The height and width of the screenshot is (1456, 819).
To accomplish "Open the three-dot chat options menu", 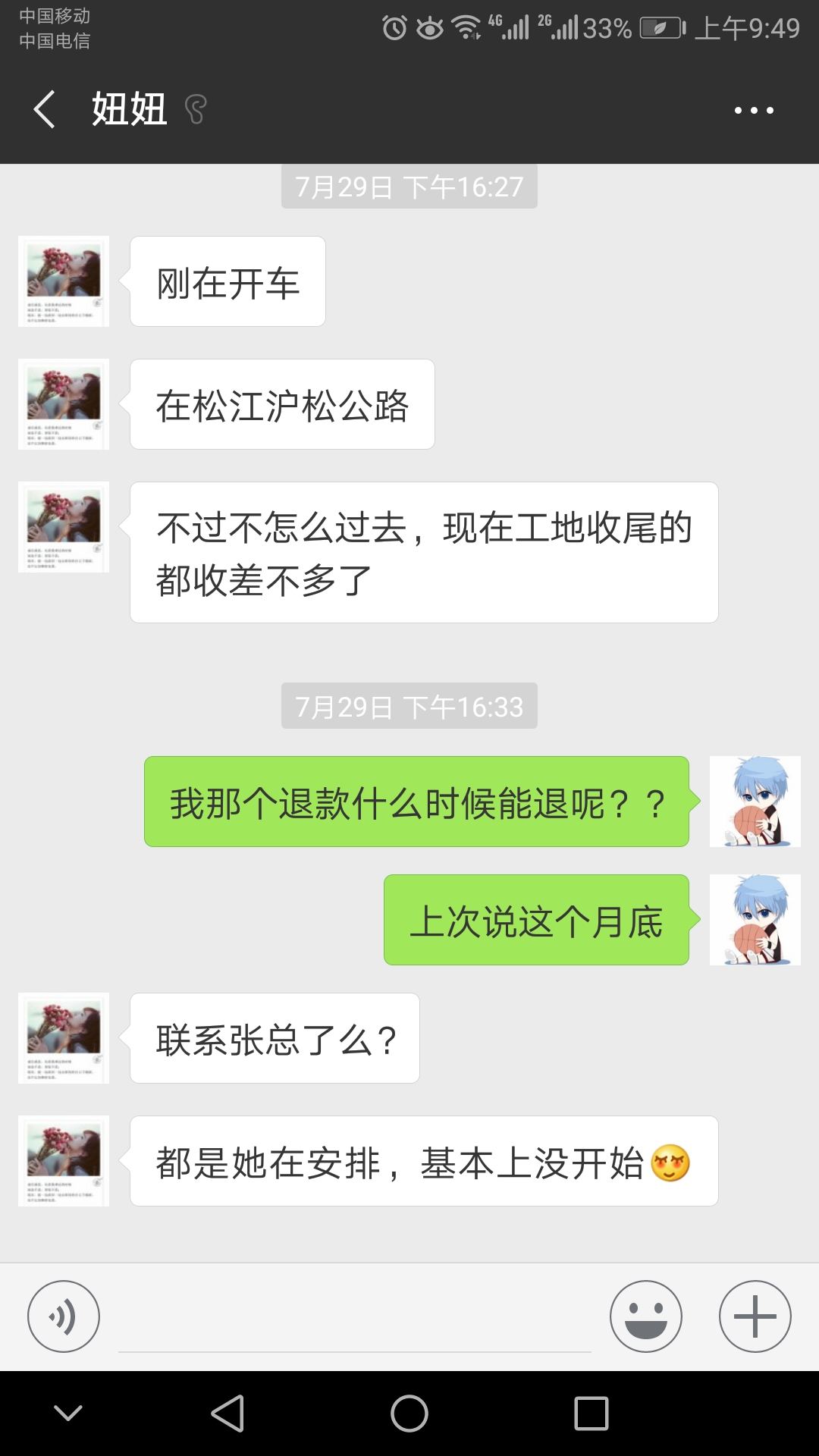I will 754,110.
